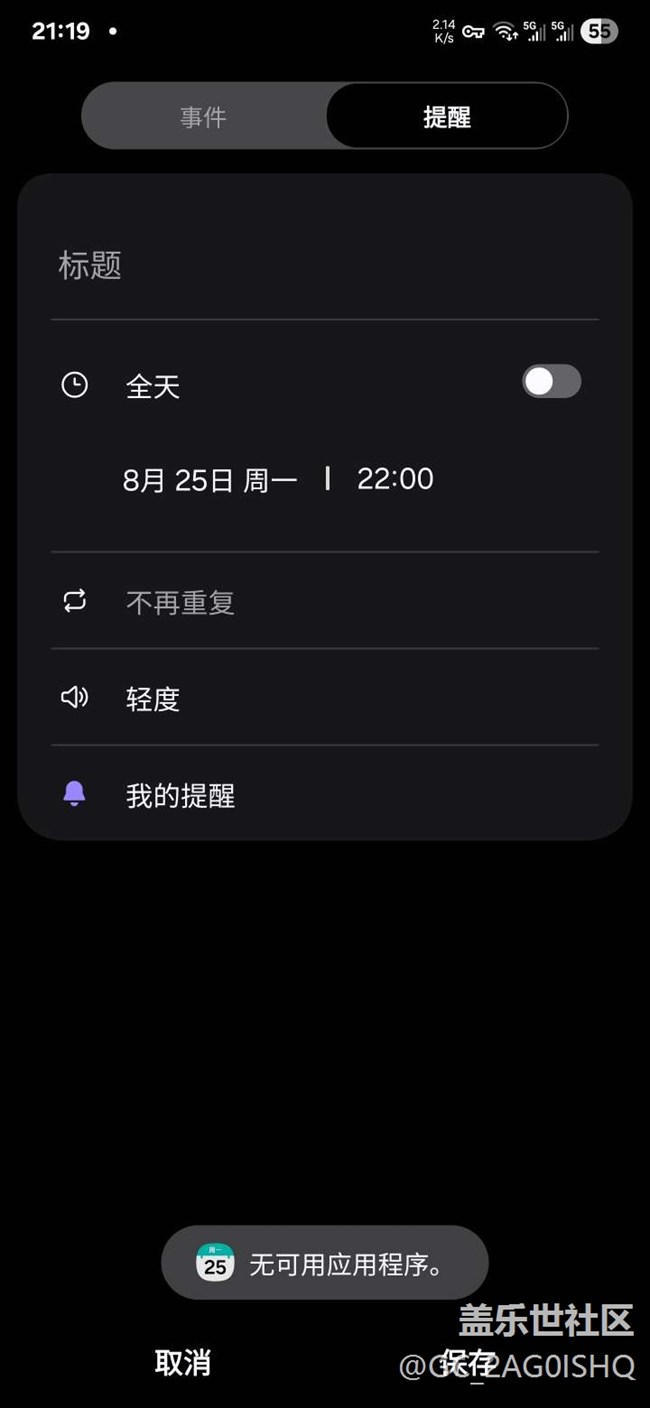The image size is (650, 1408).
Task: Switch to the 事件 tab
Action: [204, 117]
